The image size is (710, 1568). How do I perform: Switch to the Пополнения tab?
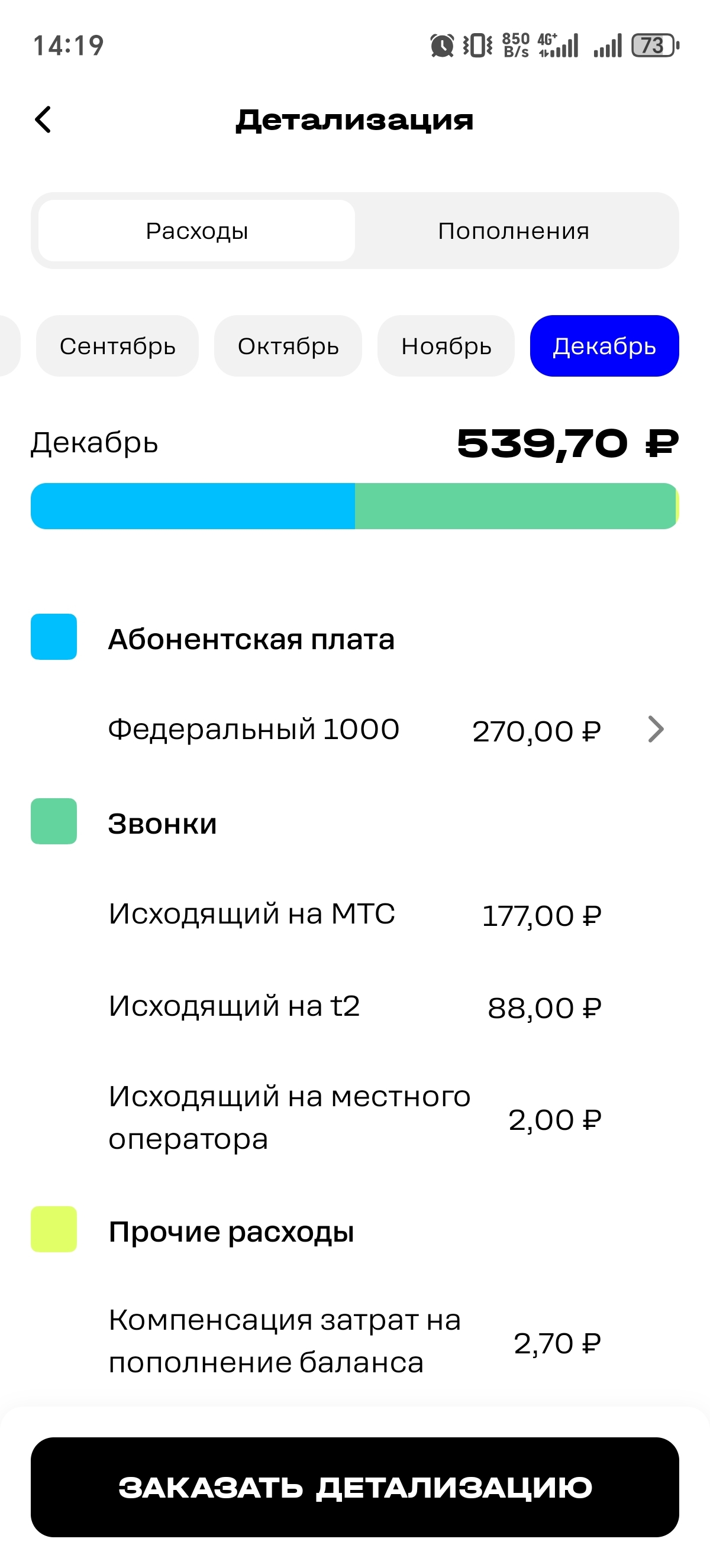(514, 231)
